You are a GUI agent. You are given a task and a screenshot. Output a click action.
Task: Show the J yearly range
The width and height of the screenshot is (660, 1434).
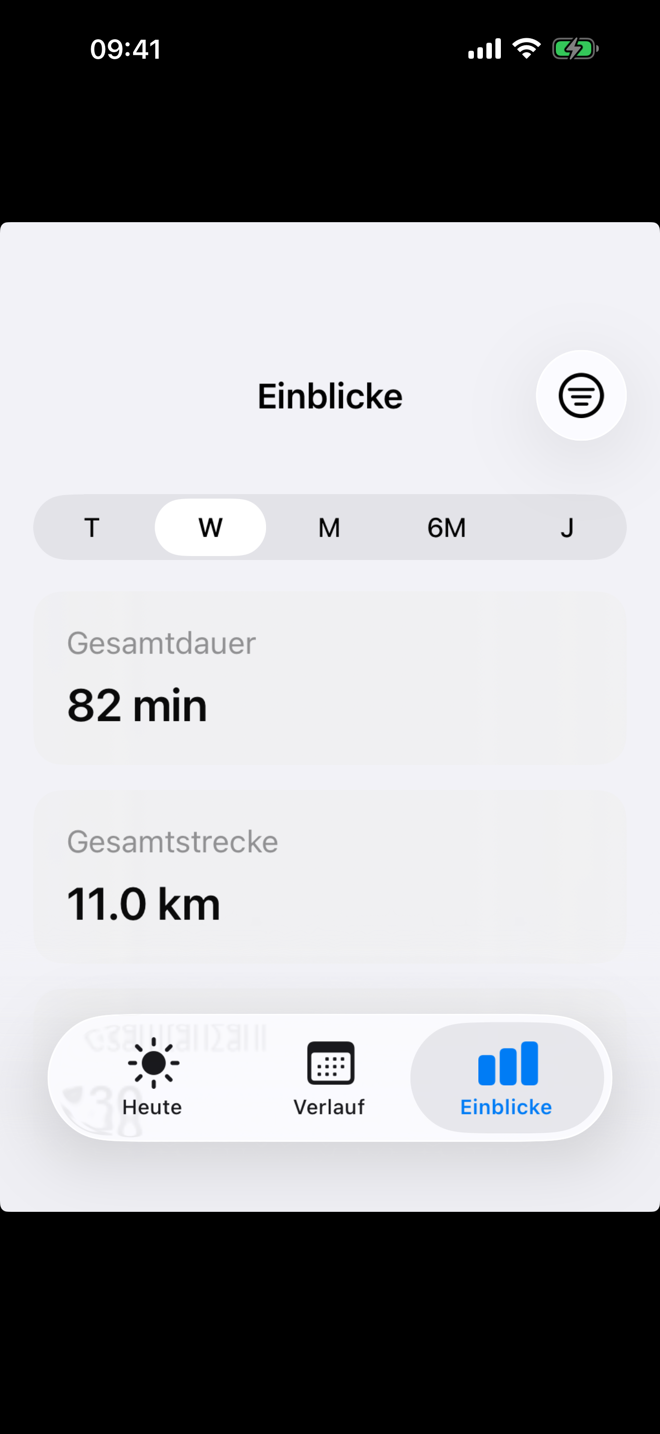566,527
